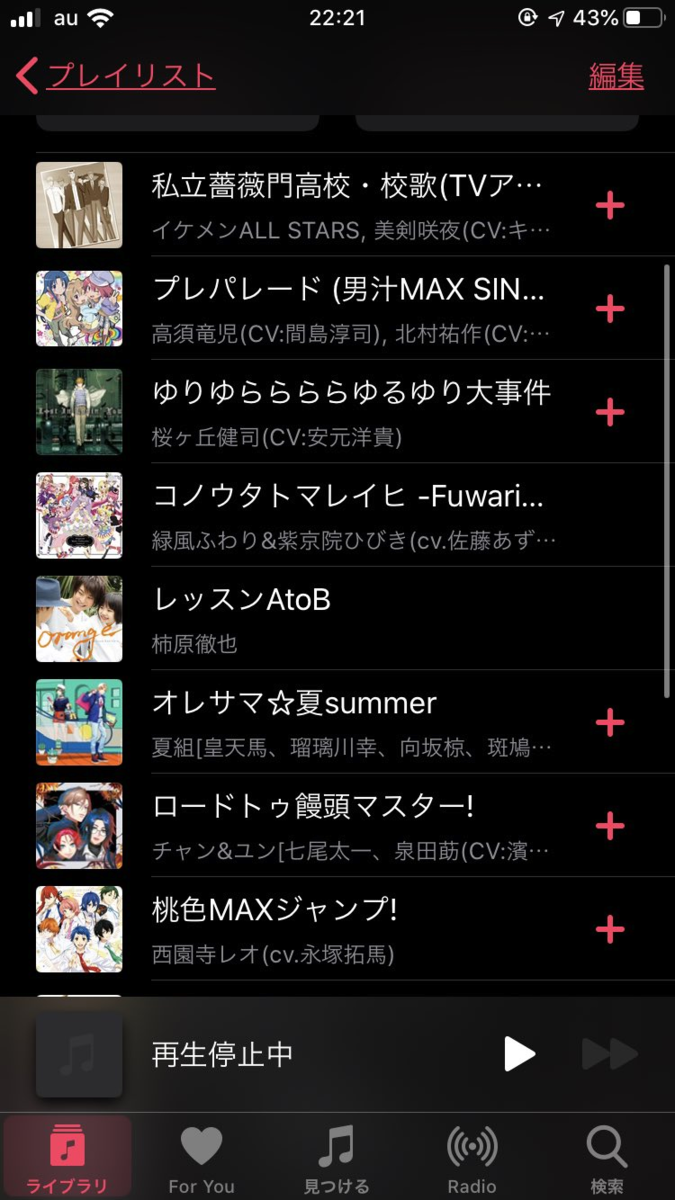Viewport: 675px width, 1200px height.
Task: Go back to プレイリスト
Action: pos(115,76)
